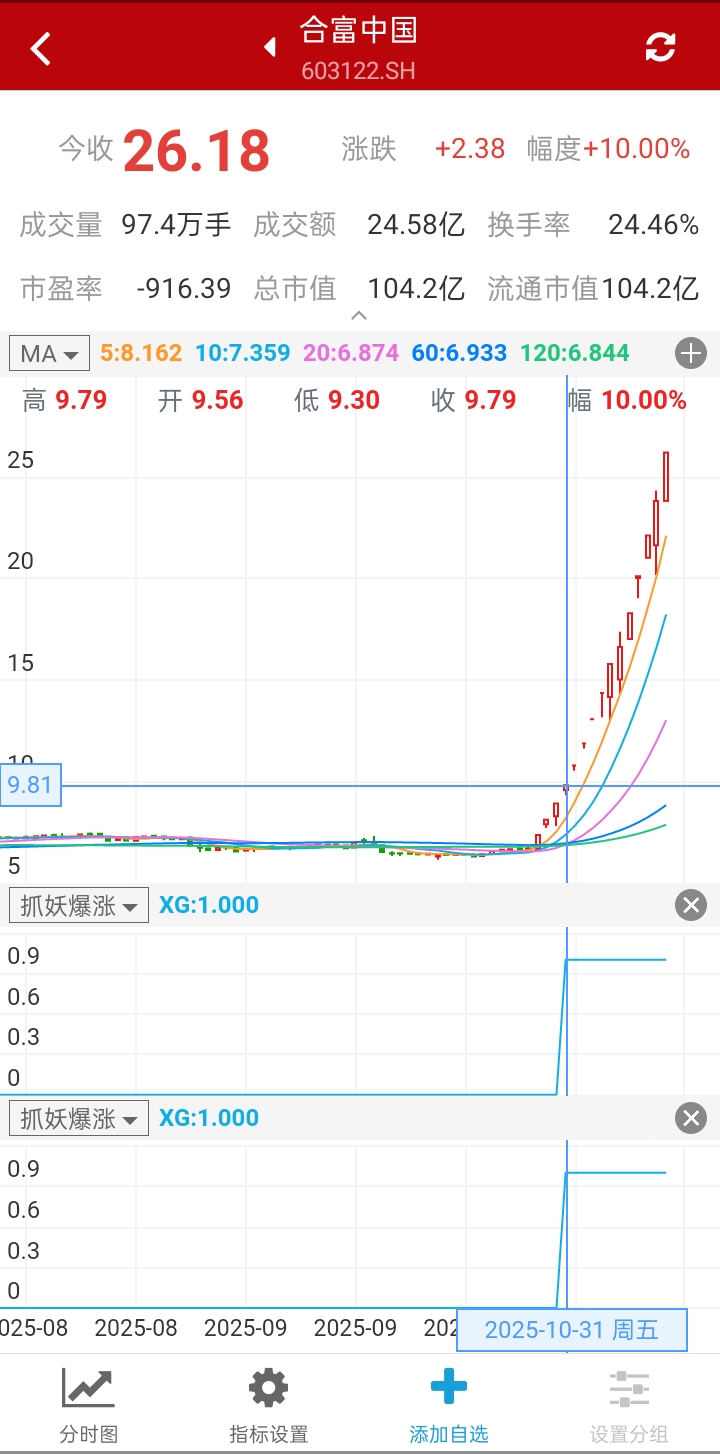Close the second 抓妖爆涨 indicator panel
The height and width of the screenshot is (1454, 720).
[691, 1119]
